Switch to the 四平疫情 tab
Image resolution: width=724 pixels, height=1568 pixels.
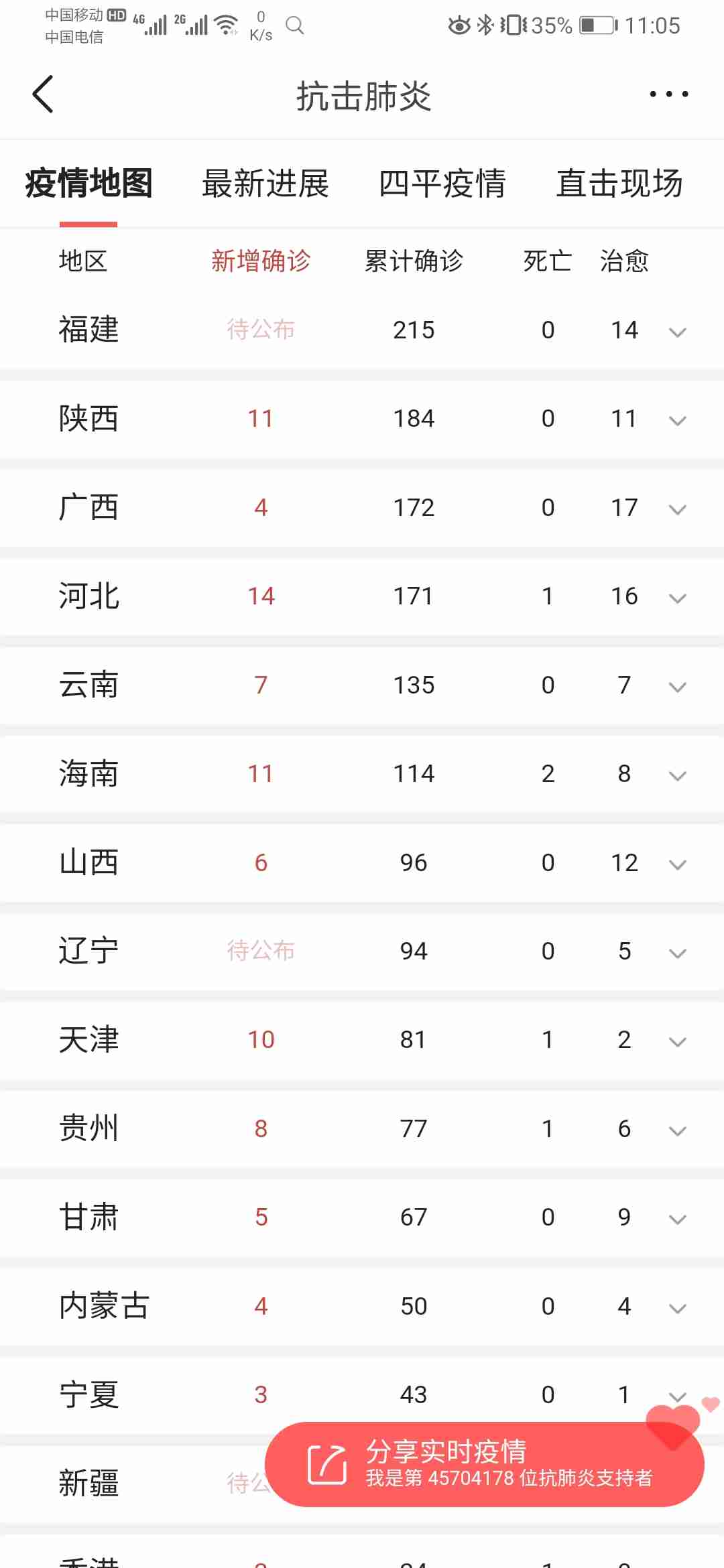(x=442, y=184)
